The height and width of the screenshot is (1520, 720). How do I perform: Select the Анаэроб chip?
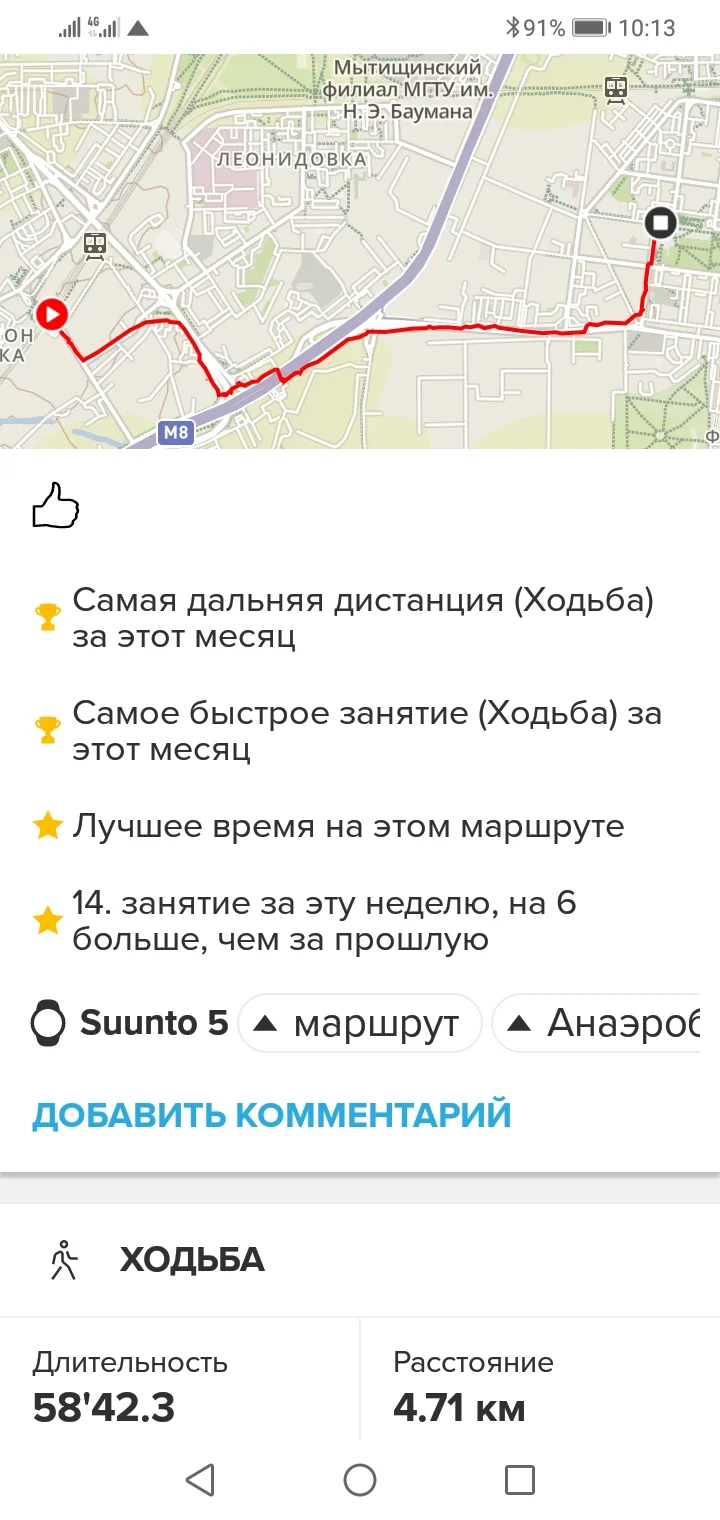pos(600,1023)
